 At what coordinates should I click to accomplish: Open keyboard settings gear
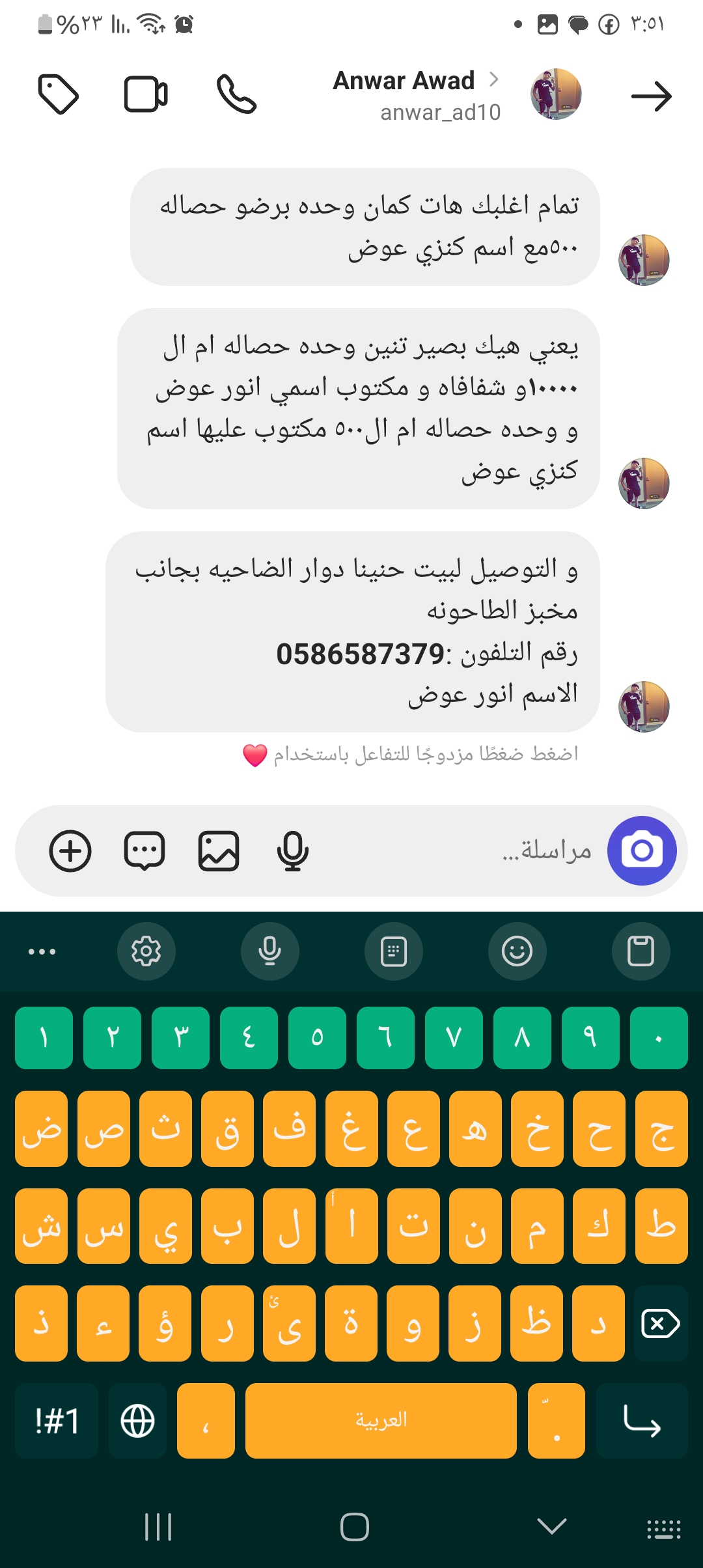[146, 951]
